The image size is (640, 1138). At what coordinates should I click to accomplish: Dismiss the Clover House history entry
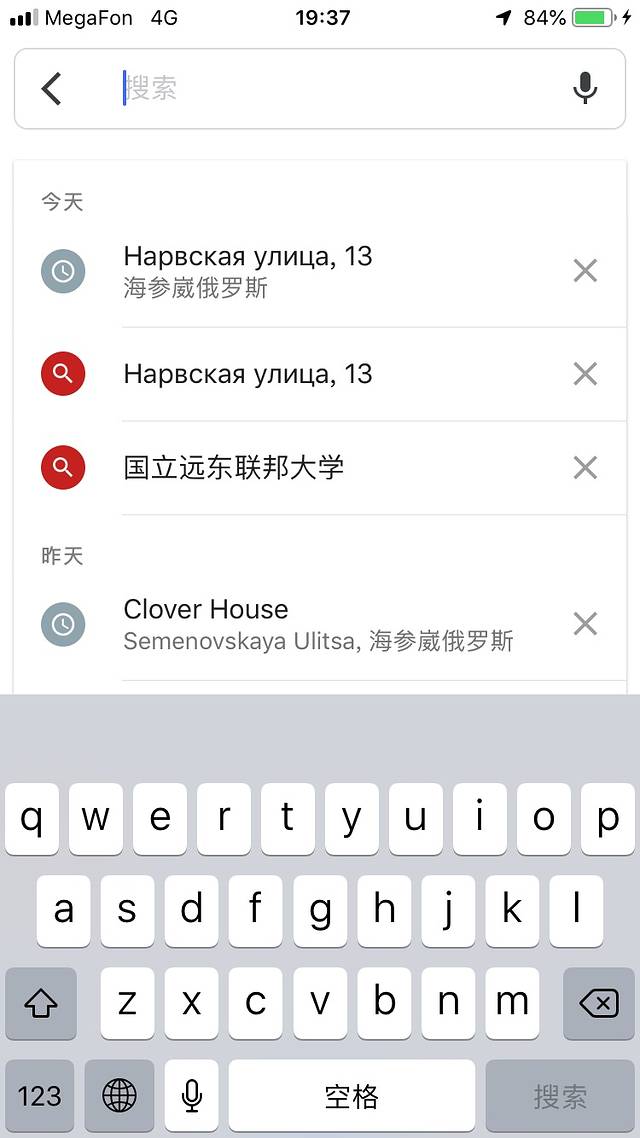click(585, 624)
